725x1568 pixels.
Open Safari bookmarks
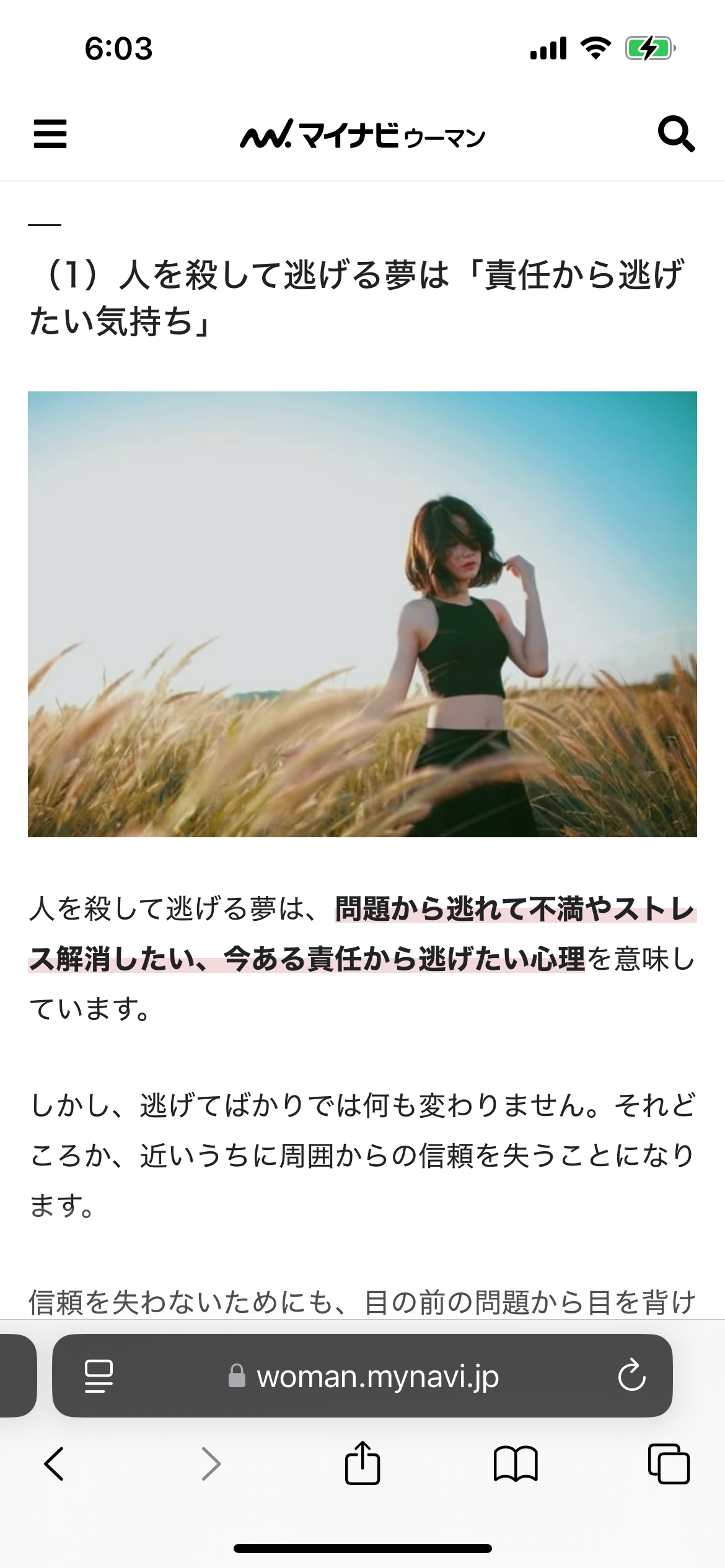515,1464
